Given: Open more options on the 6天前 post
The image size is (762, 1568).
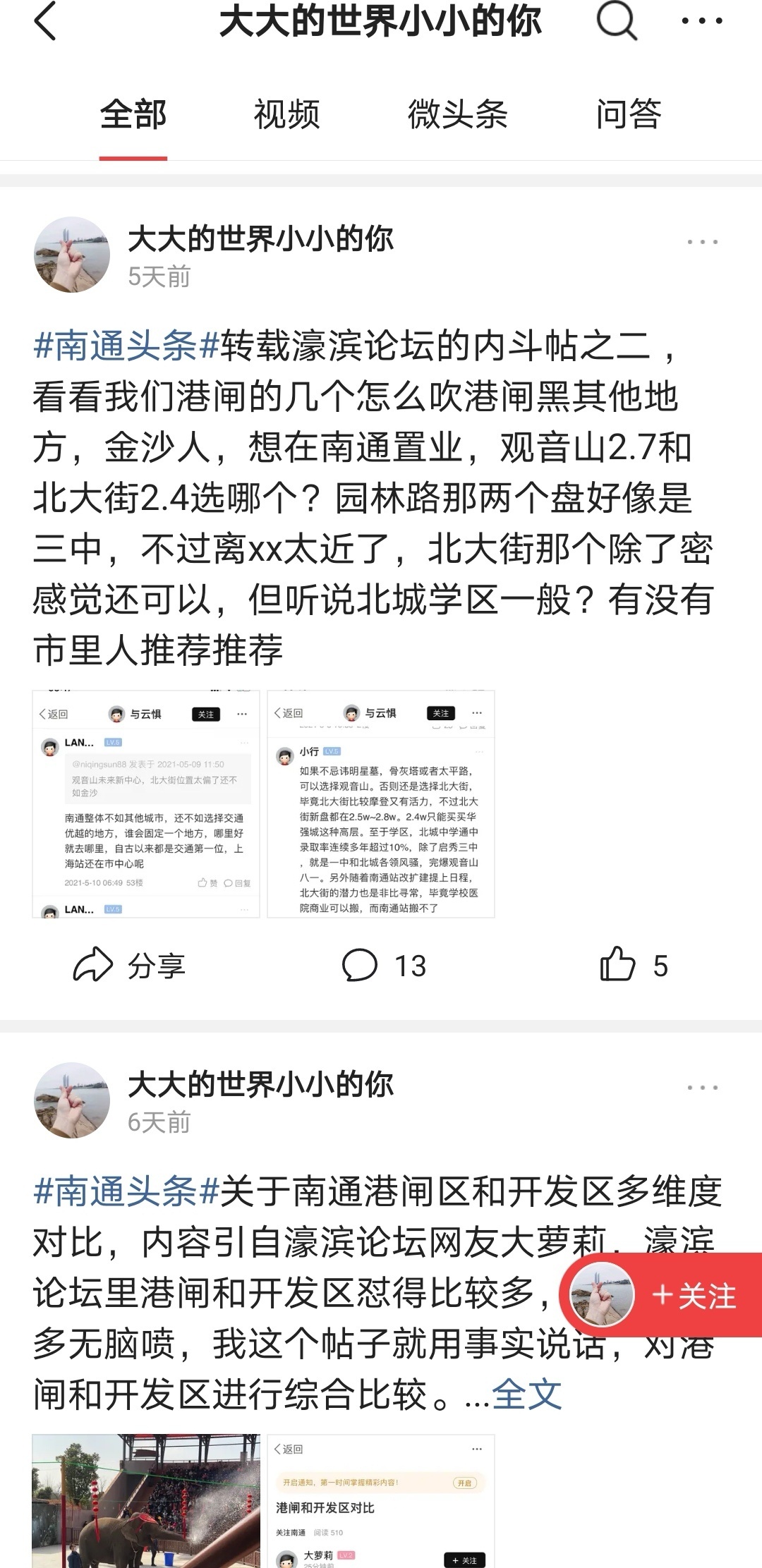Looking at the screenshot, I should pyautogui.click(x=702, y=1088).
